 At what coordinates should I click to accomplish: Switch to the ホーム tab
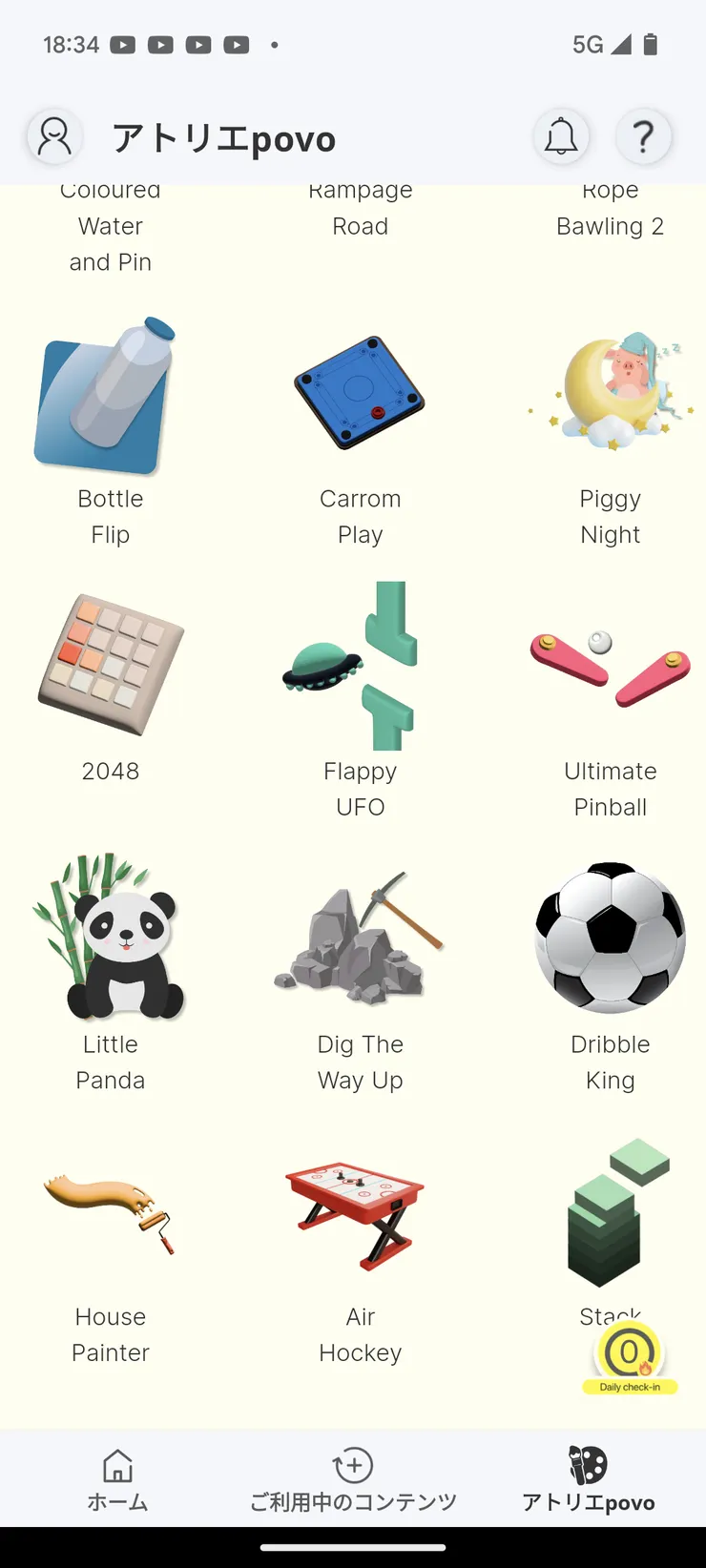click(118, 1480)
